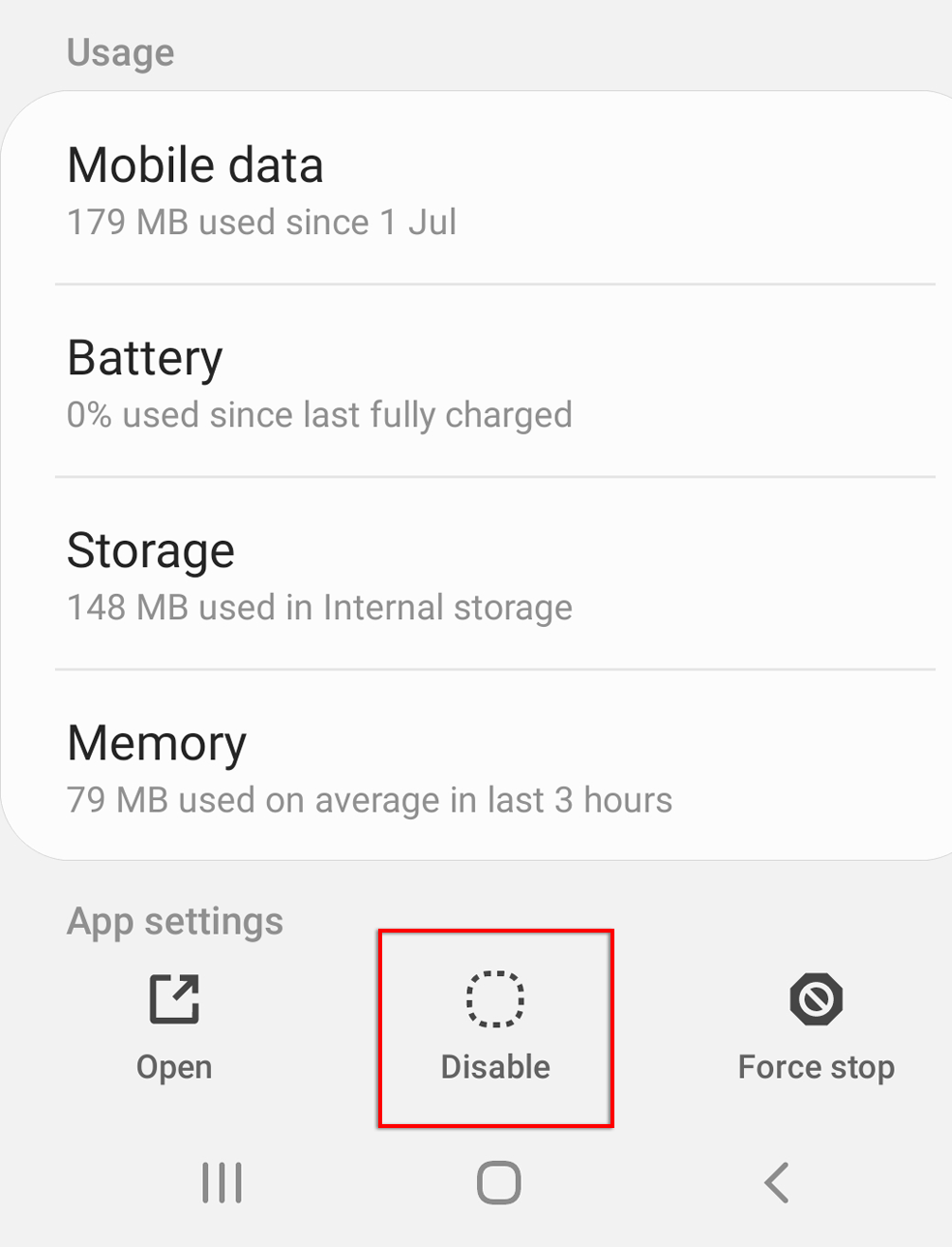Open Mobile data usage details

474,191
